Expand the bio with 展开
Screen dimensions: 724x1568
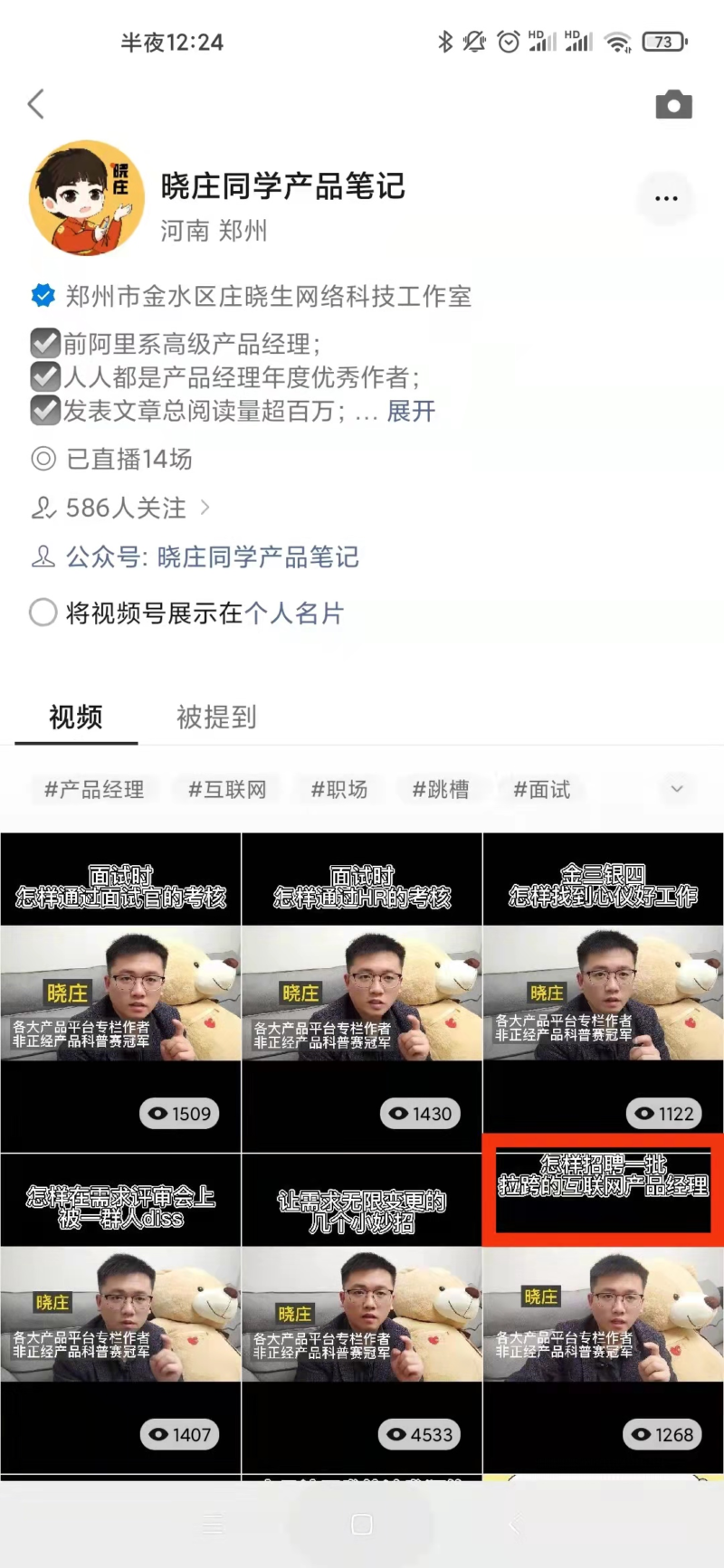pos(410,411)
